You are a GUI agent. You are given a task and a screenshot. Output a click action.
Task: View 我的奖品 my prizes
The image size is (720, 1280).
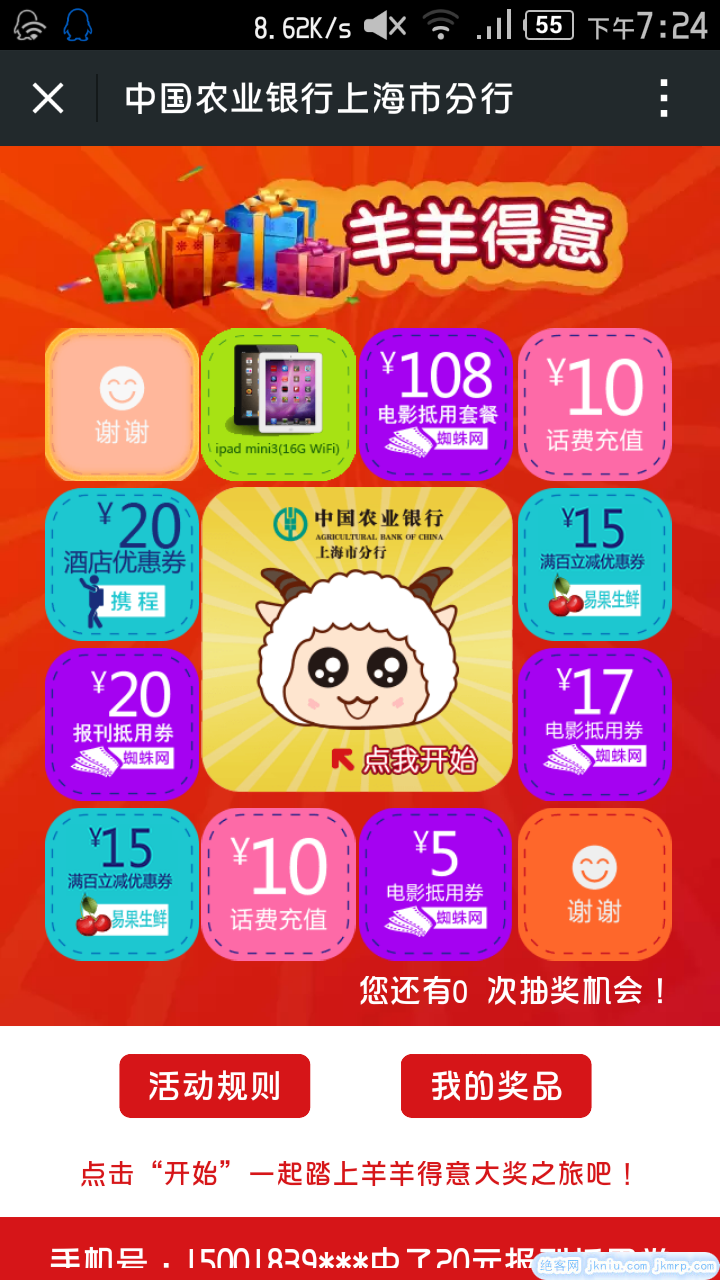click(x=496, y=1086)
